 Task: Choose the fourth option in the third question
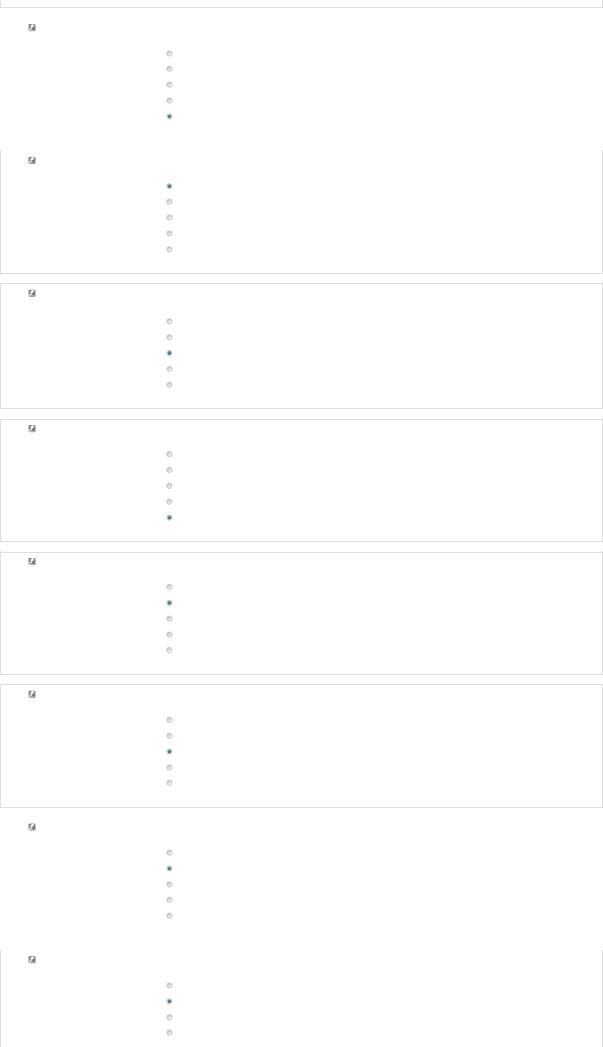[169, 369]
